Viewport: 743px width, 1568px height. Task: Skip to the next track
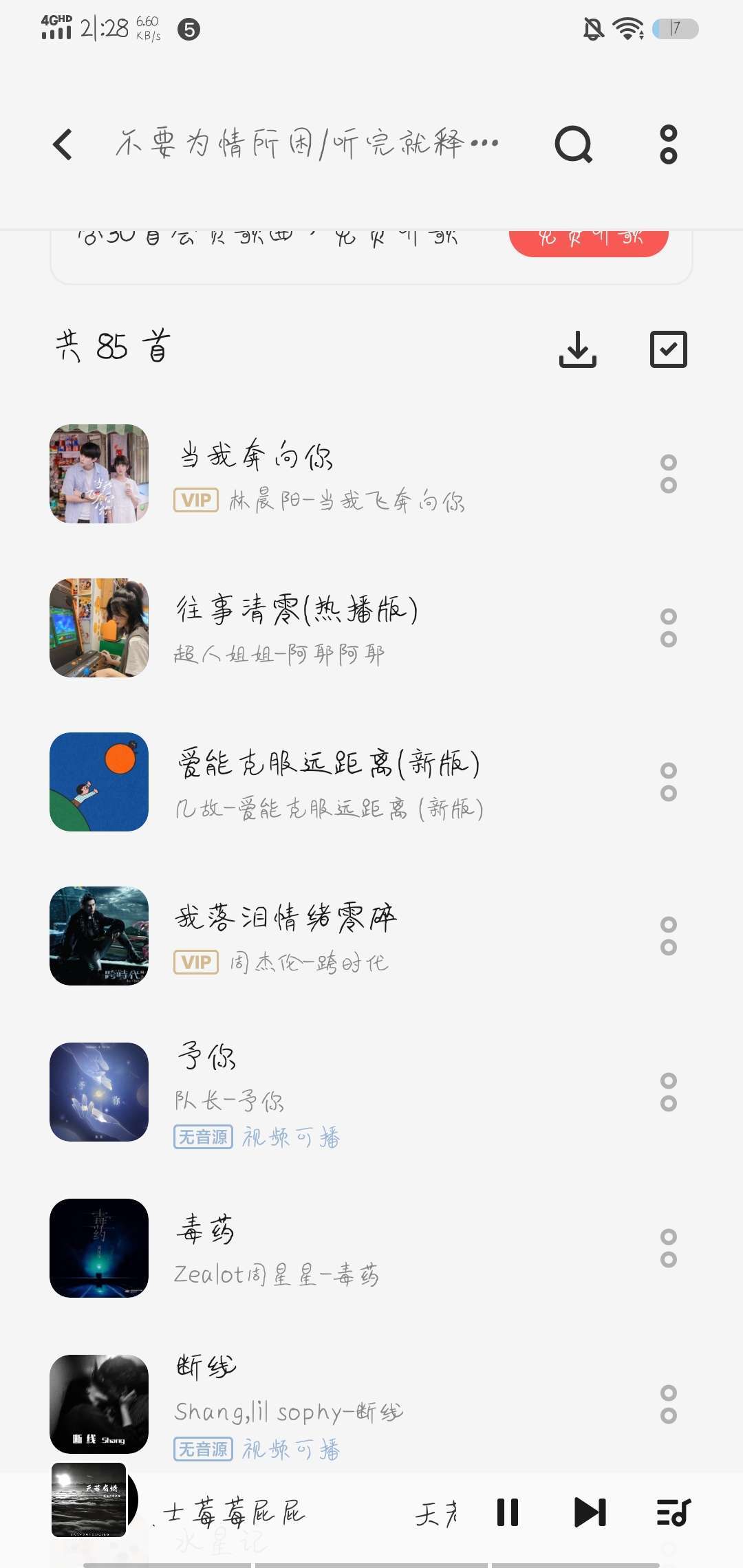tap(590, 1512)
